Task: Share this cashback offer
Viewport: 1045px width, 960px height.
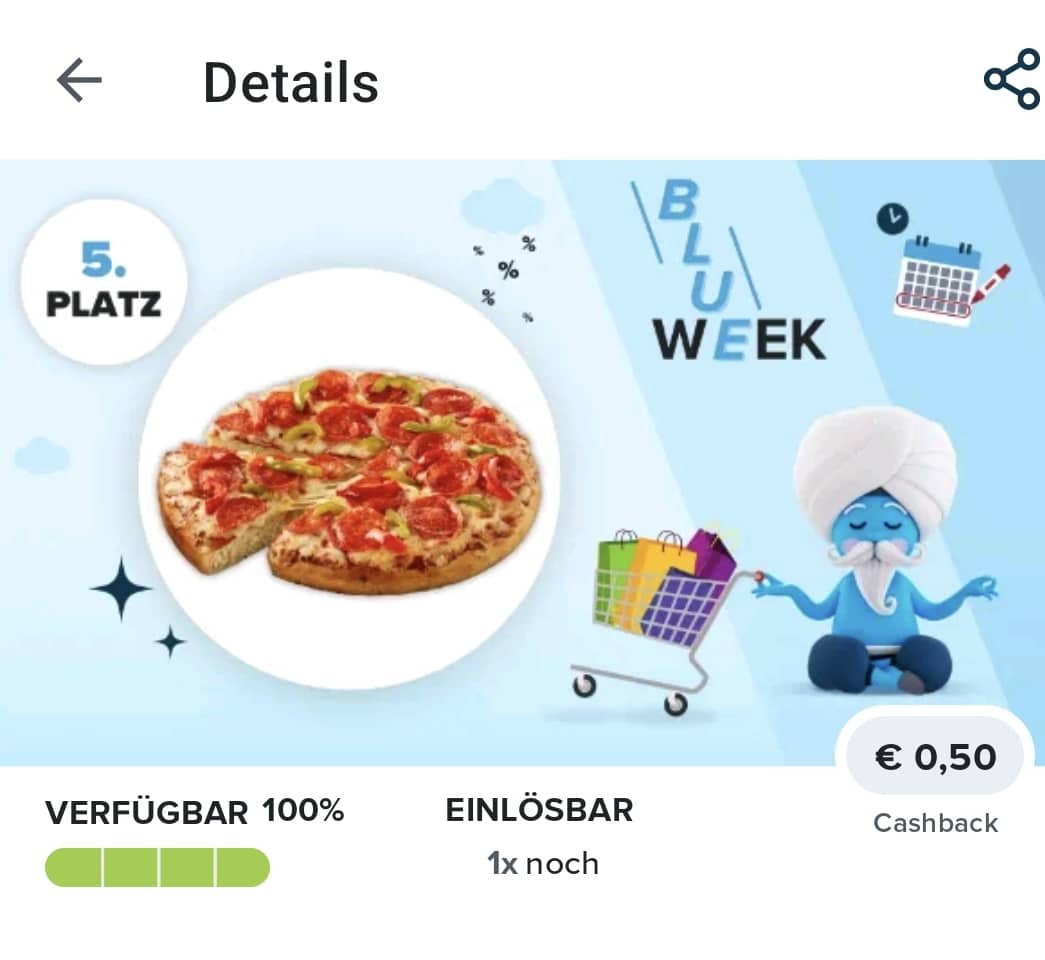Action: point(1011,79)
